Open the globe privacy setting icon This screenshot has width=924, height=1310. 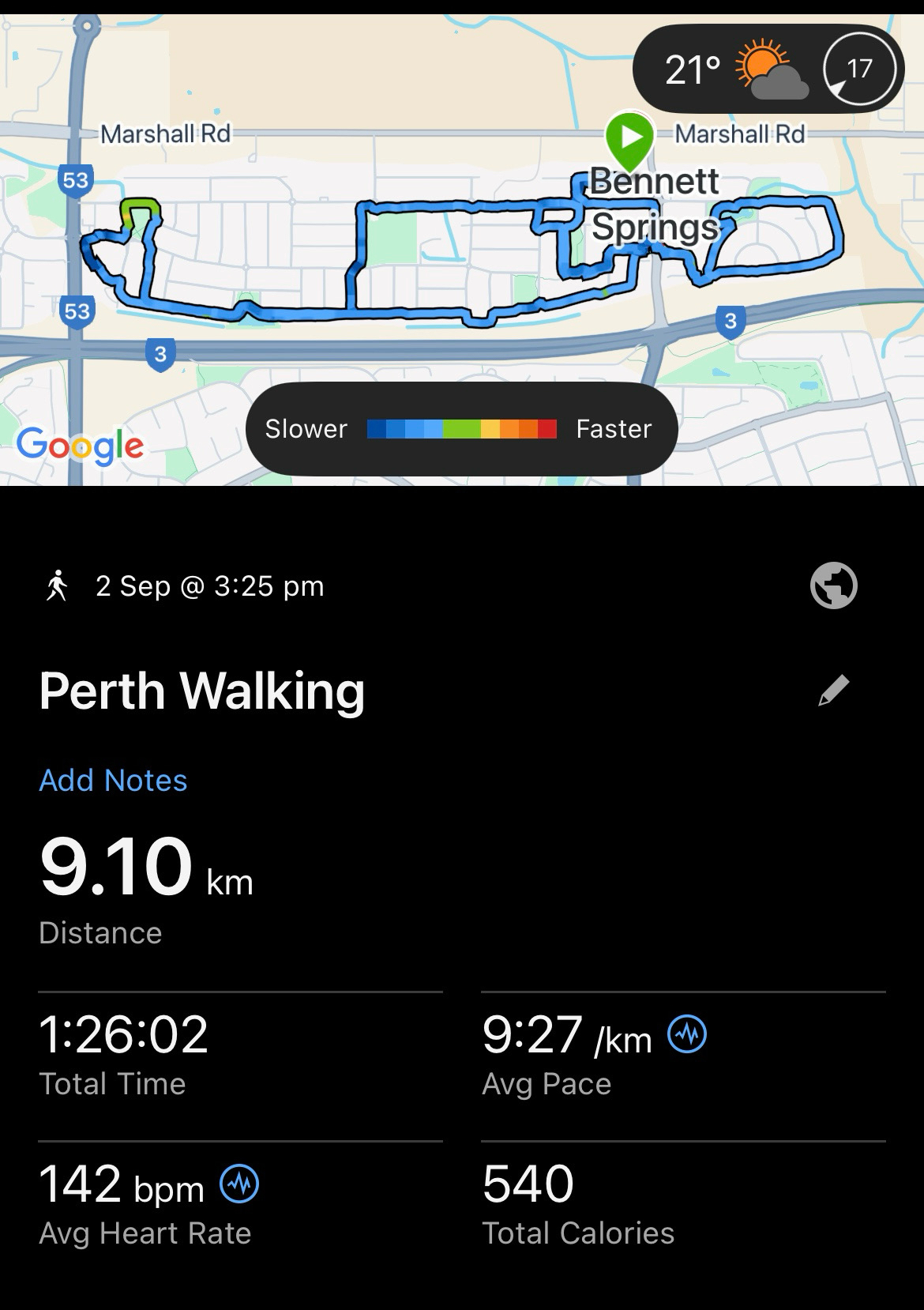pyautogui.click(x=833, y=585)
